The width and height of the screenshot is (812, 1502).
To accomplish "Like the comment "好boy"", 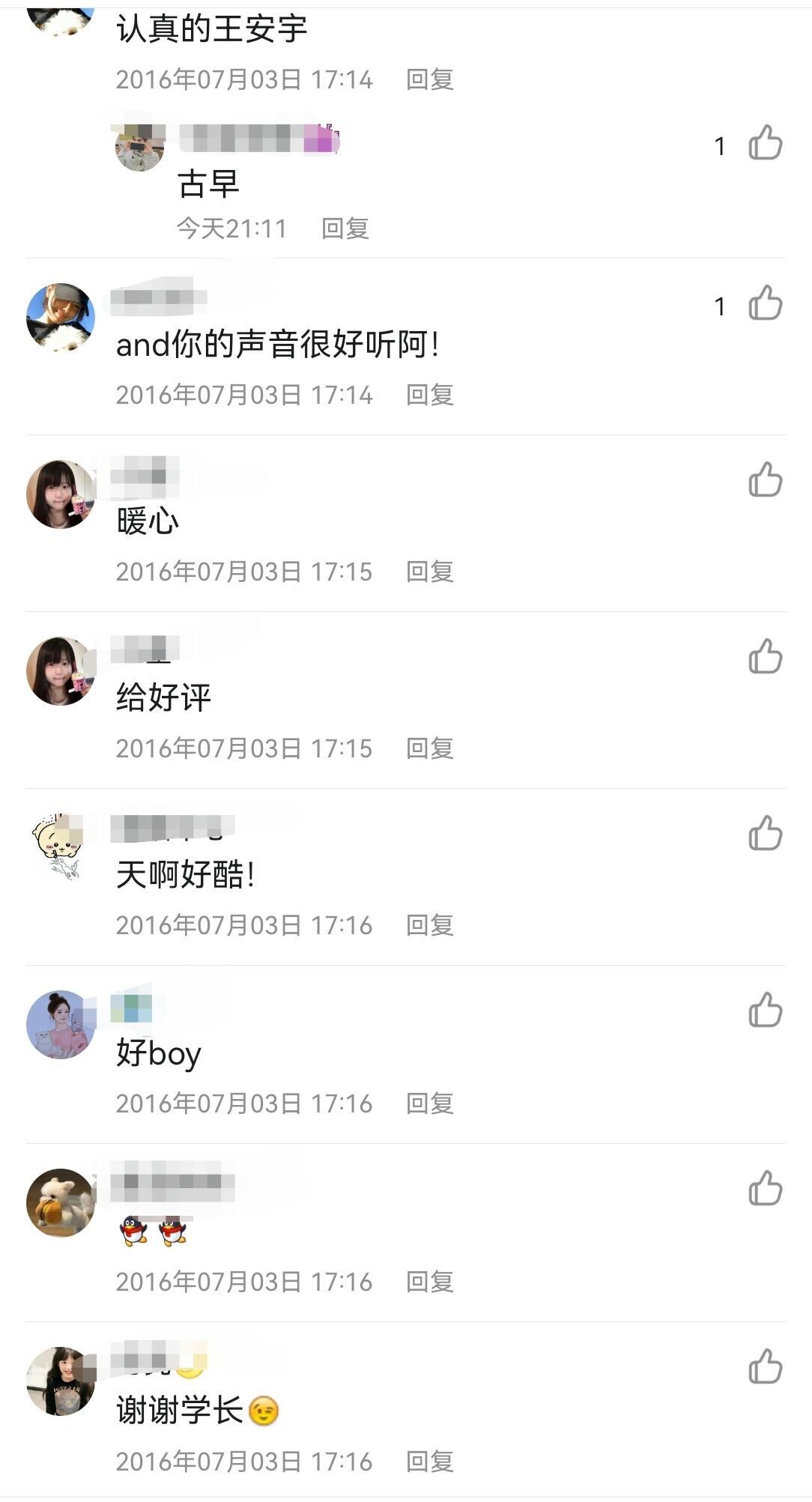I will coord(765,1011).
